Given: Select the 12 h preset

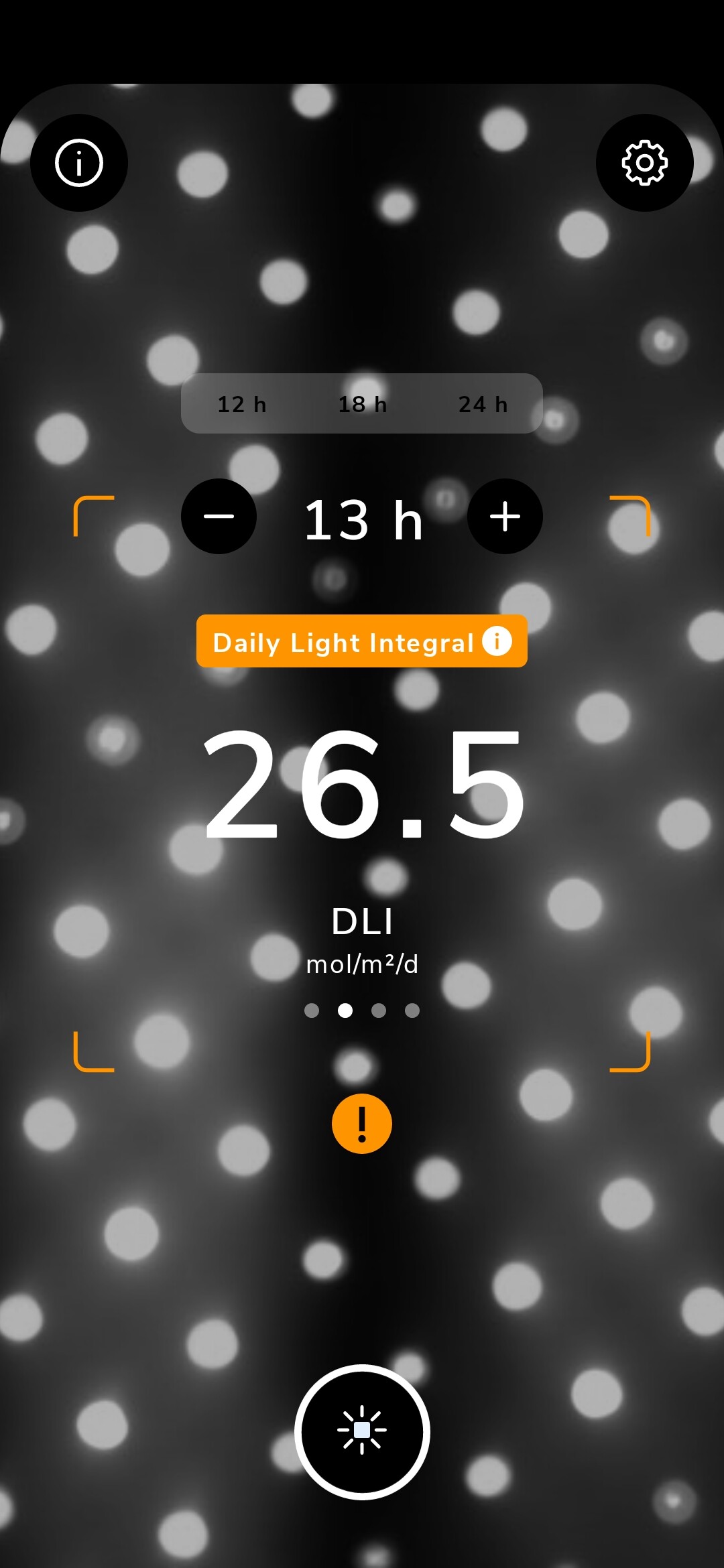Looking at the screenshot, I should pos(242,404).
